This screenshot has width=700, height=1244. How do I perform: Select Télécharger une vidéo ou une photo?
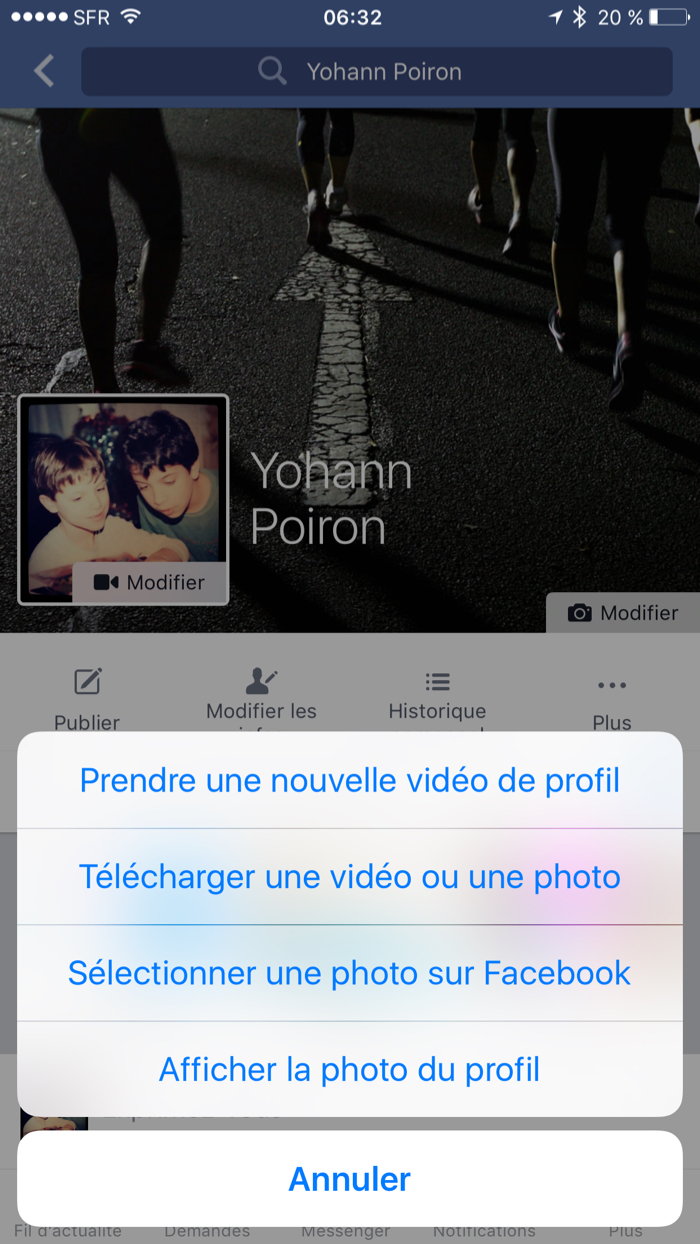point(350,877)
